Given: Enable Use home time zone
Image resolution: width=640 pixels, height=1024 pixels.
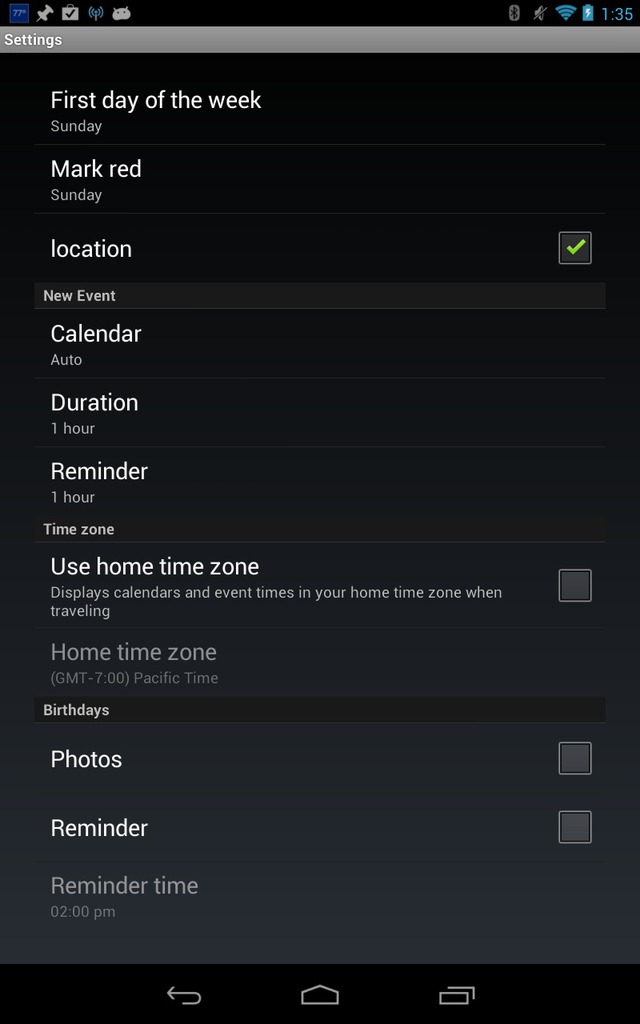Looking at the screenshot, I should (575, 585).
